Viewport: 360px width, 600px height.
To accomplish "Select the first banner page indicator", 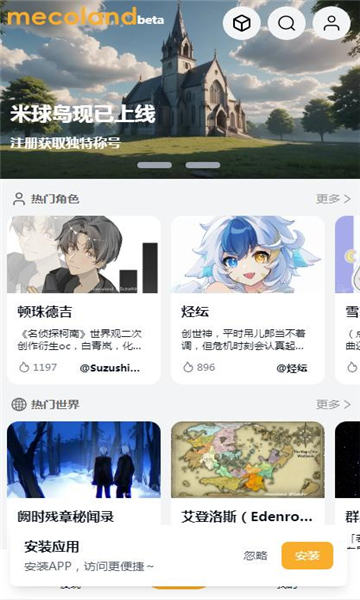I will pyautogui.click(x=155, y=165).
